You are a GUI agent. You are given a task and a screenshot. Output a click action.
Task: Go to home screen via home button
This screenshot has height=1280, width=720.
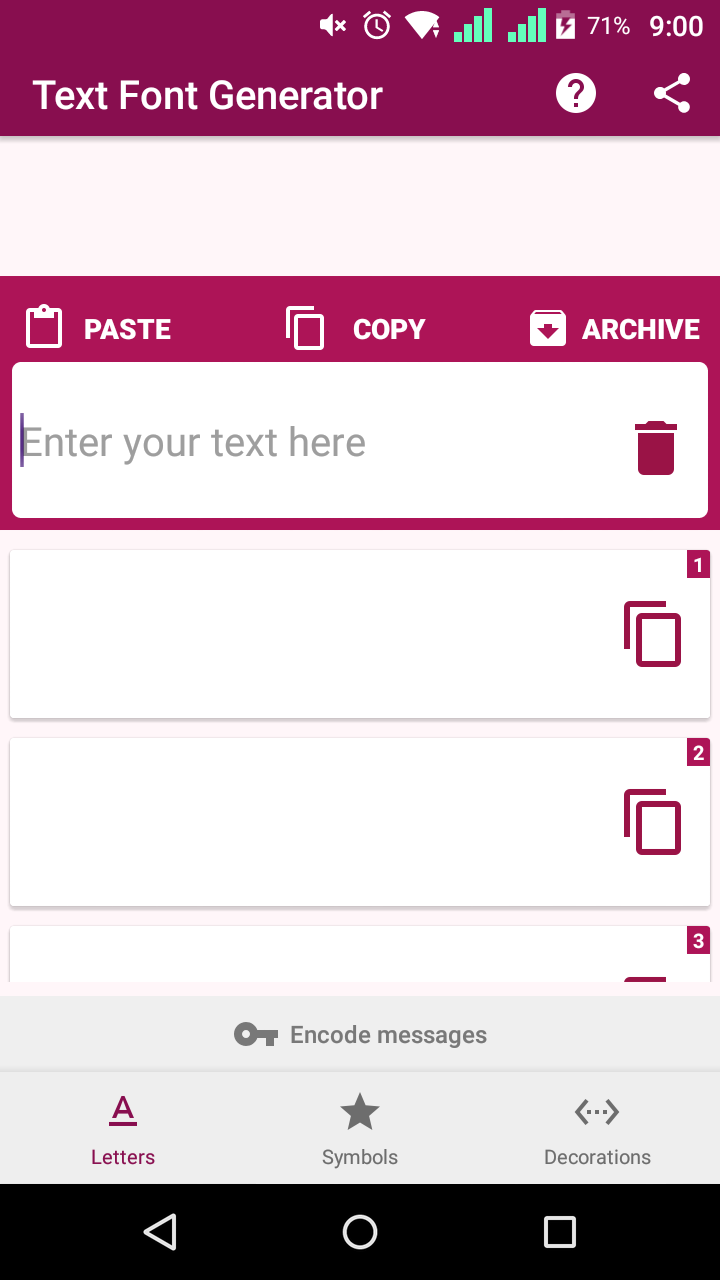point(360,1232)
